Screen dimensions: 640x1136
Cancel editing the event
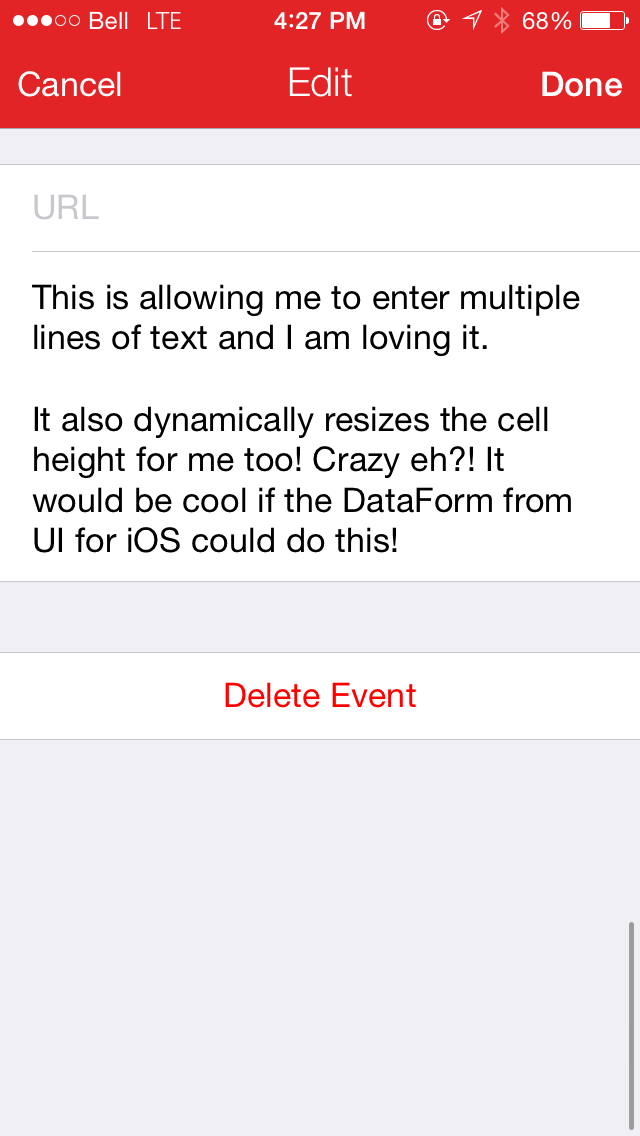(x=70, y=85)
